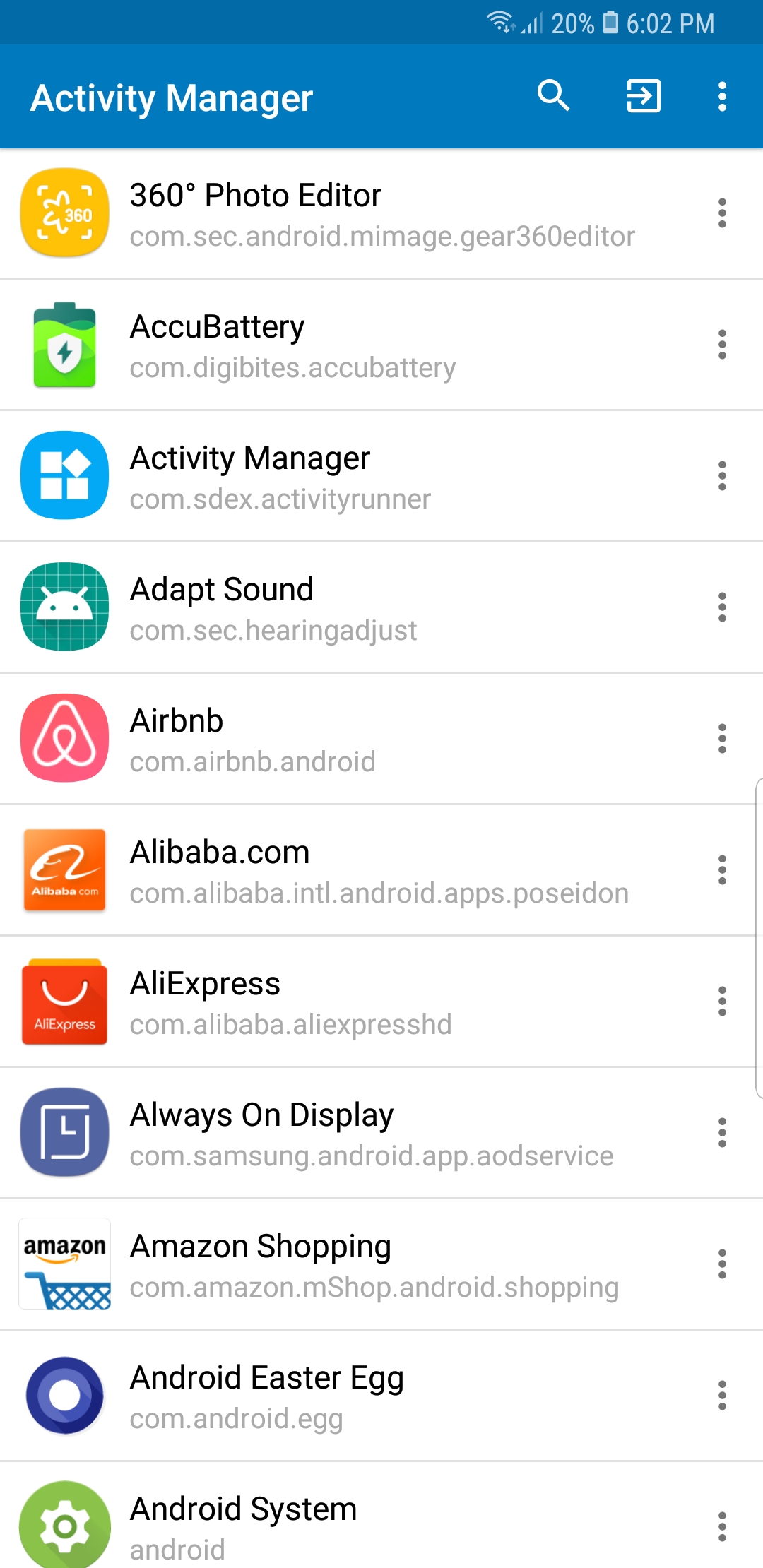Screen dimensions: 763x1568
Task: Open search in the Activity Manager toolbar
Action: click(553, 96)
